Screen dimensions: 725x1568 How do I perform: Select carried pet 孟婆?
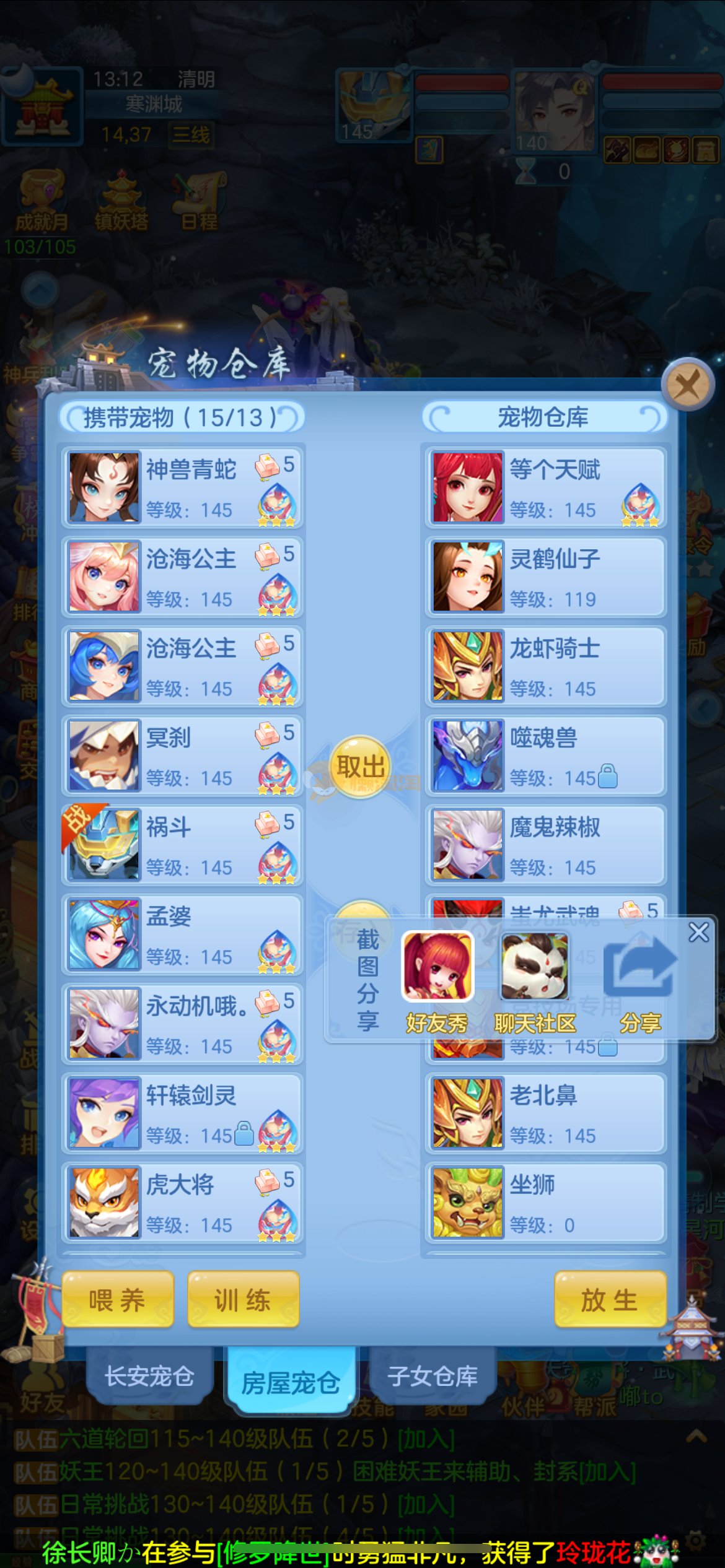click(x=182, y=934)
